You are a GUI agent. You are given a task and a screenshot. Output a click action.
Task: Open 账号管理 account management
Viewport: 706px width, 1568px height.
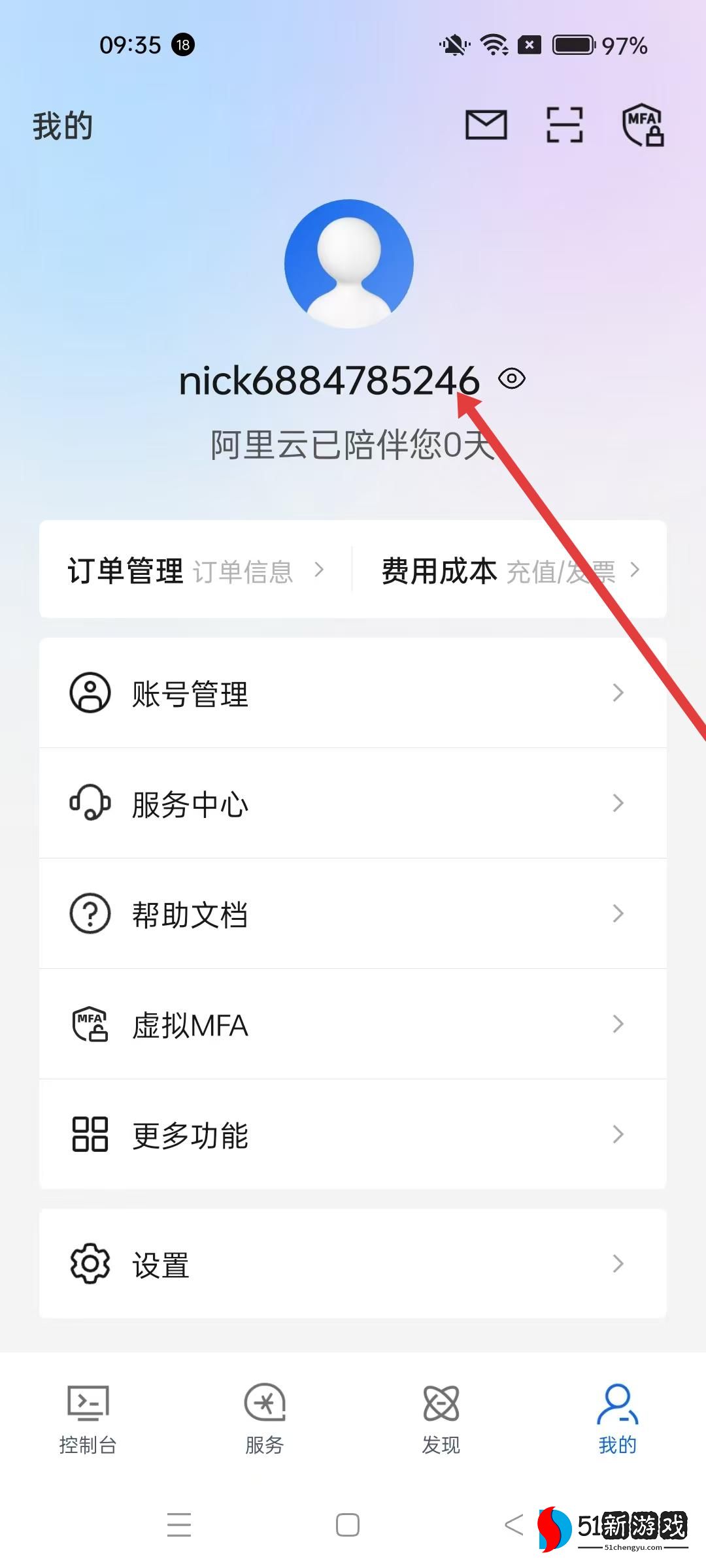[x=353, y=693]
